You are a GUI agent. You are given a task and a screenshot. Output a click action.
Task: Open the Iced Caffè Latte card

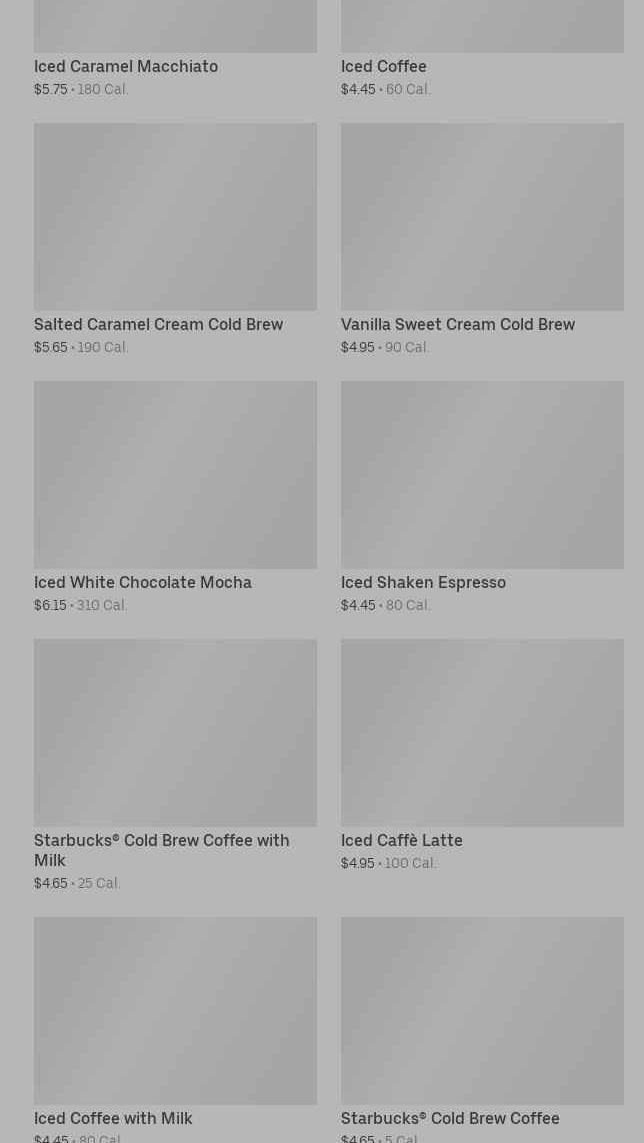point(482,733)
